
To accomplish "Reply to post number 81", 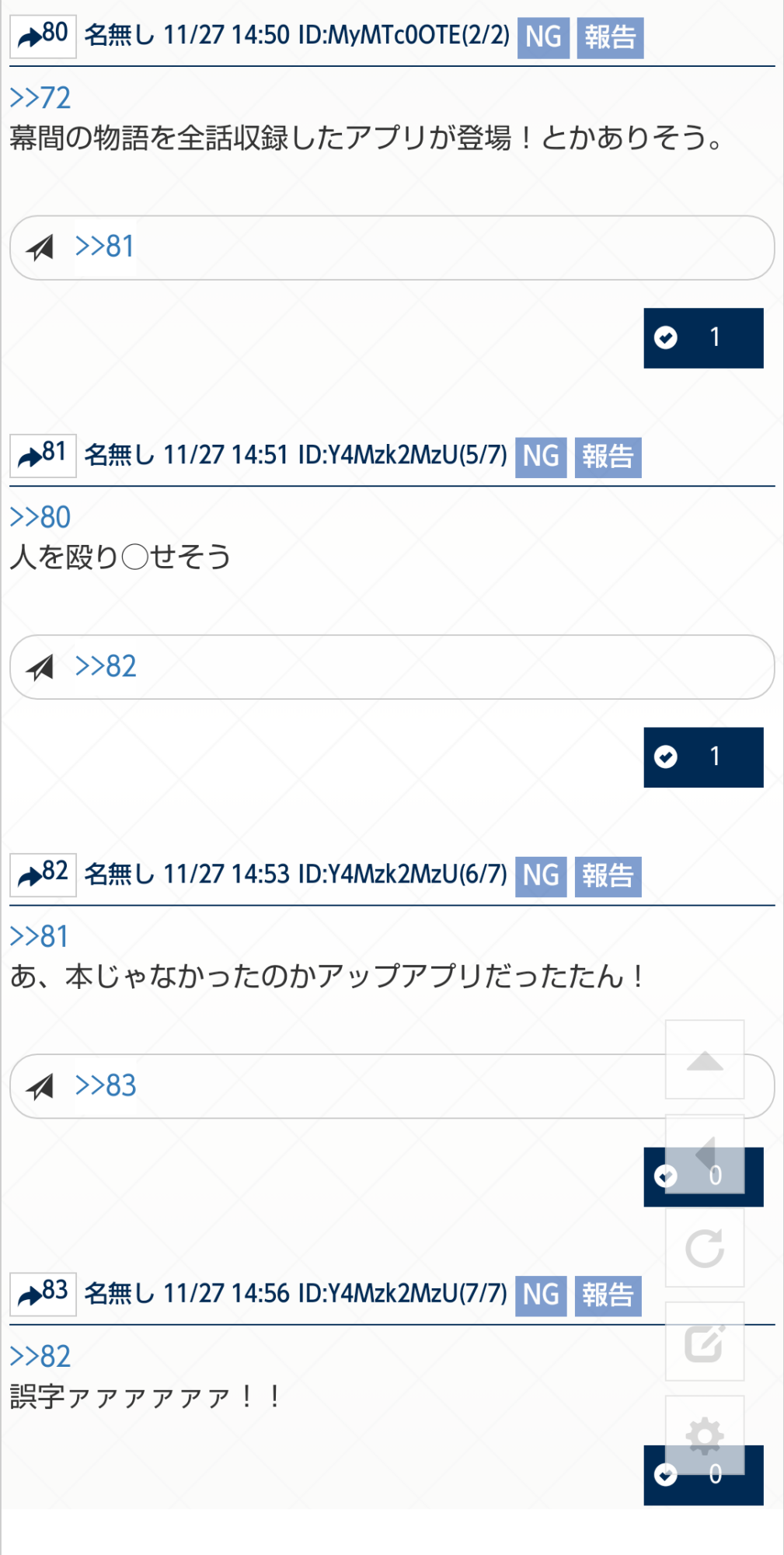I will (43, 455).
